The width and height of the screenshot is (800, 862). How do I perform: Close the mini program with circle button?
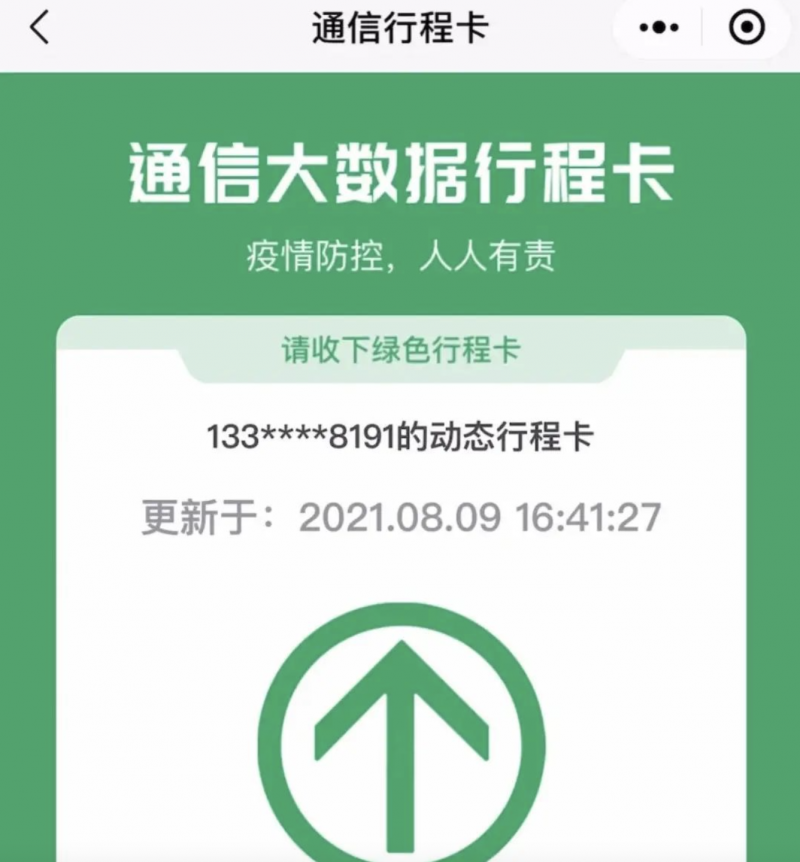coord(746,29)
